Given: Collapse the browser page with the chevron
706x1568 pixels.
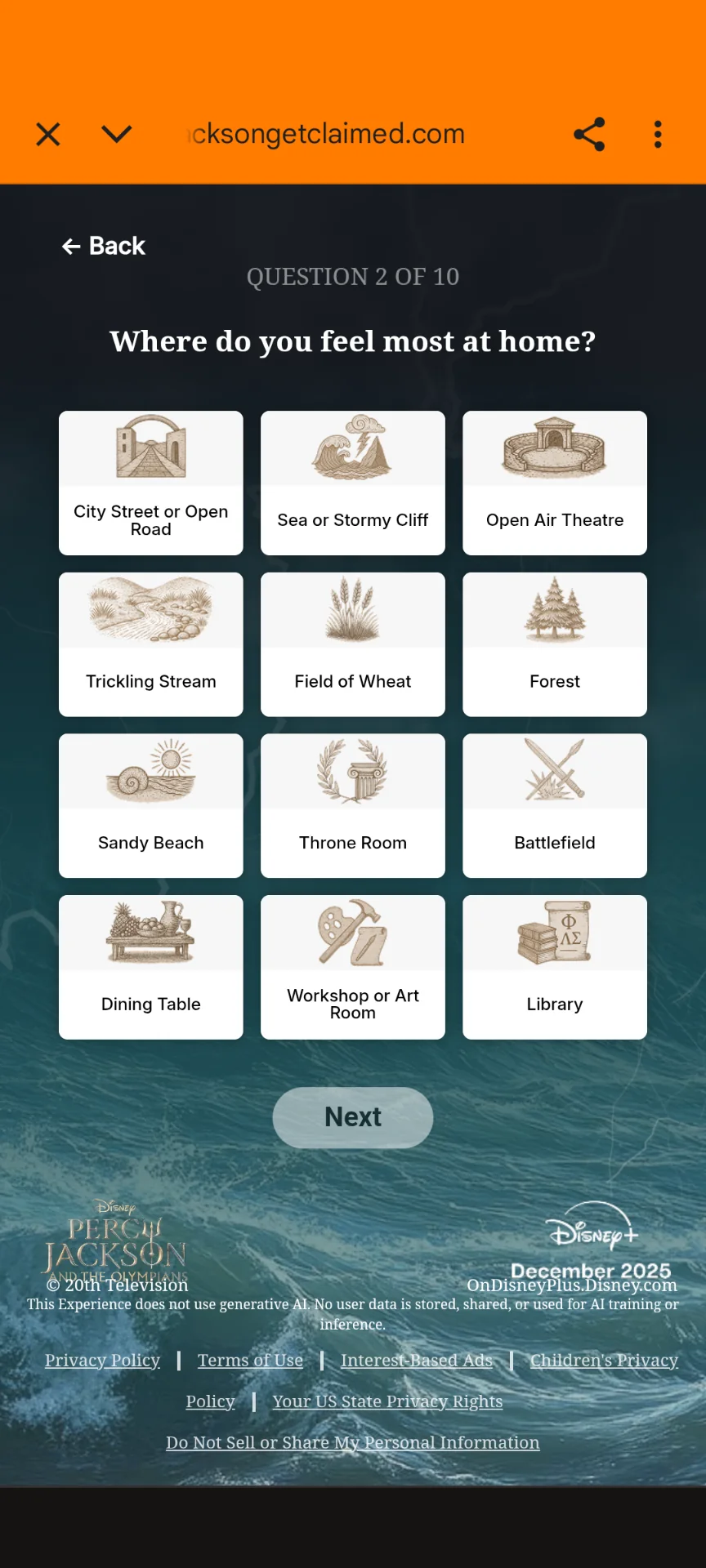Looking at the screenshot, I should (116, 134).
